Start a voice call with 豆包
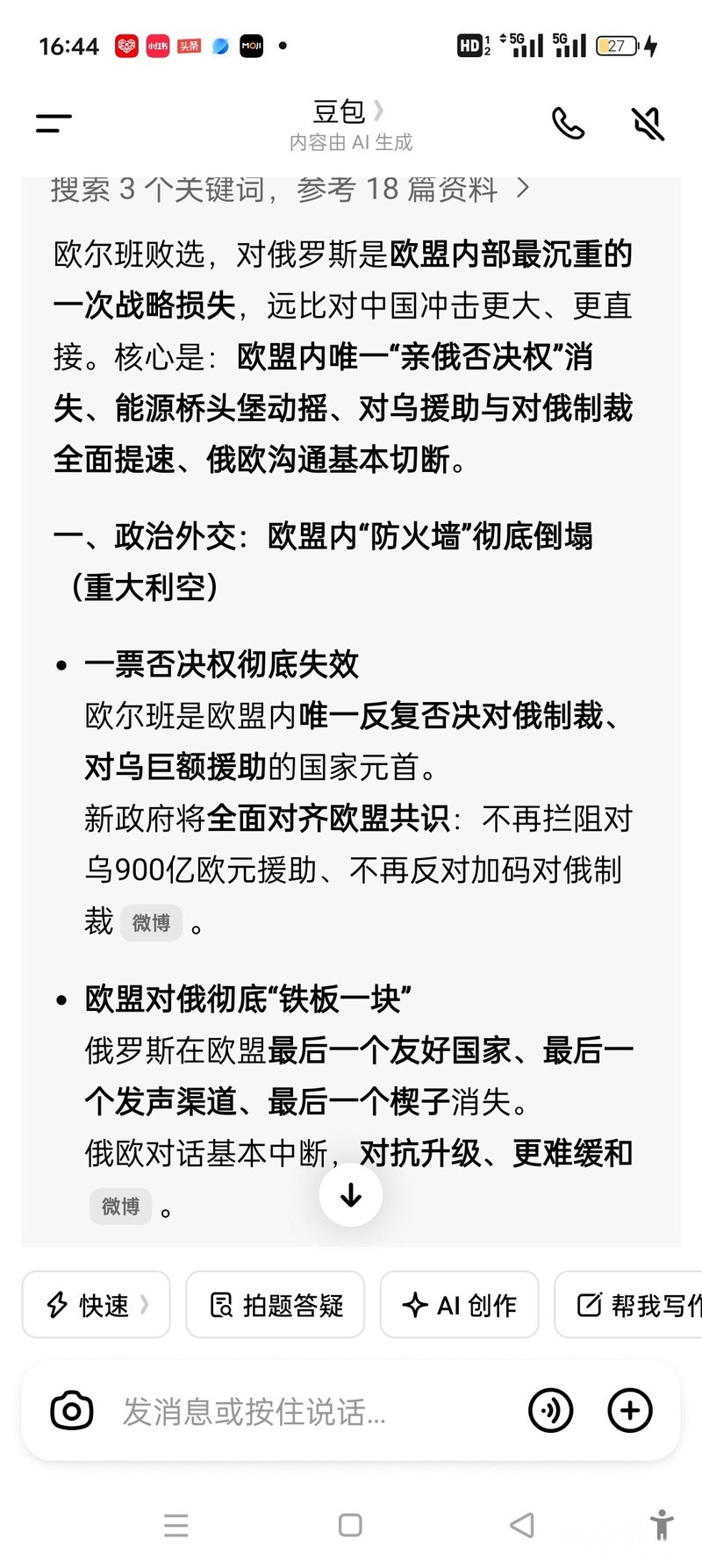The image size is (702, 1568). [x=569, y=124]
